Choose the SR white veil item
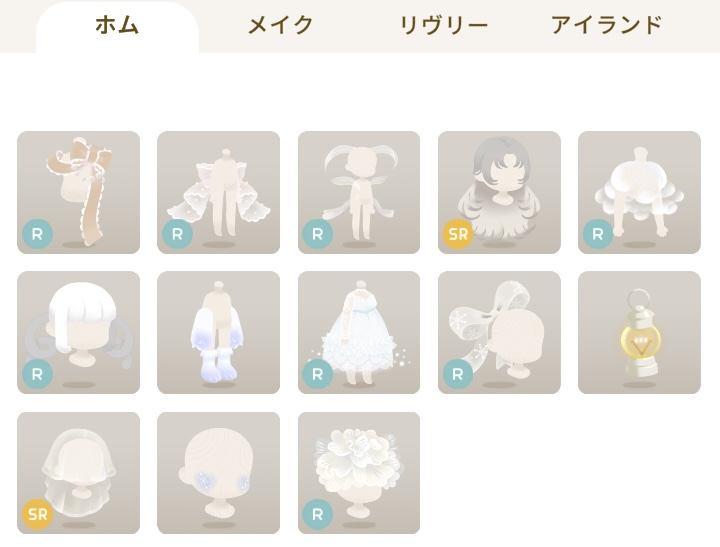Image resolution: width=720 pixels, height=547 pixels. point(78,473)
